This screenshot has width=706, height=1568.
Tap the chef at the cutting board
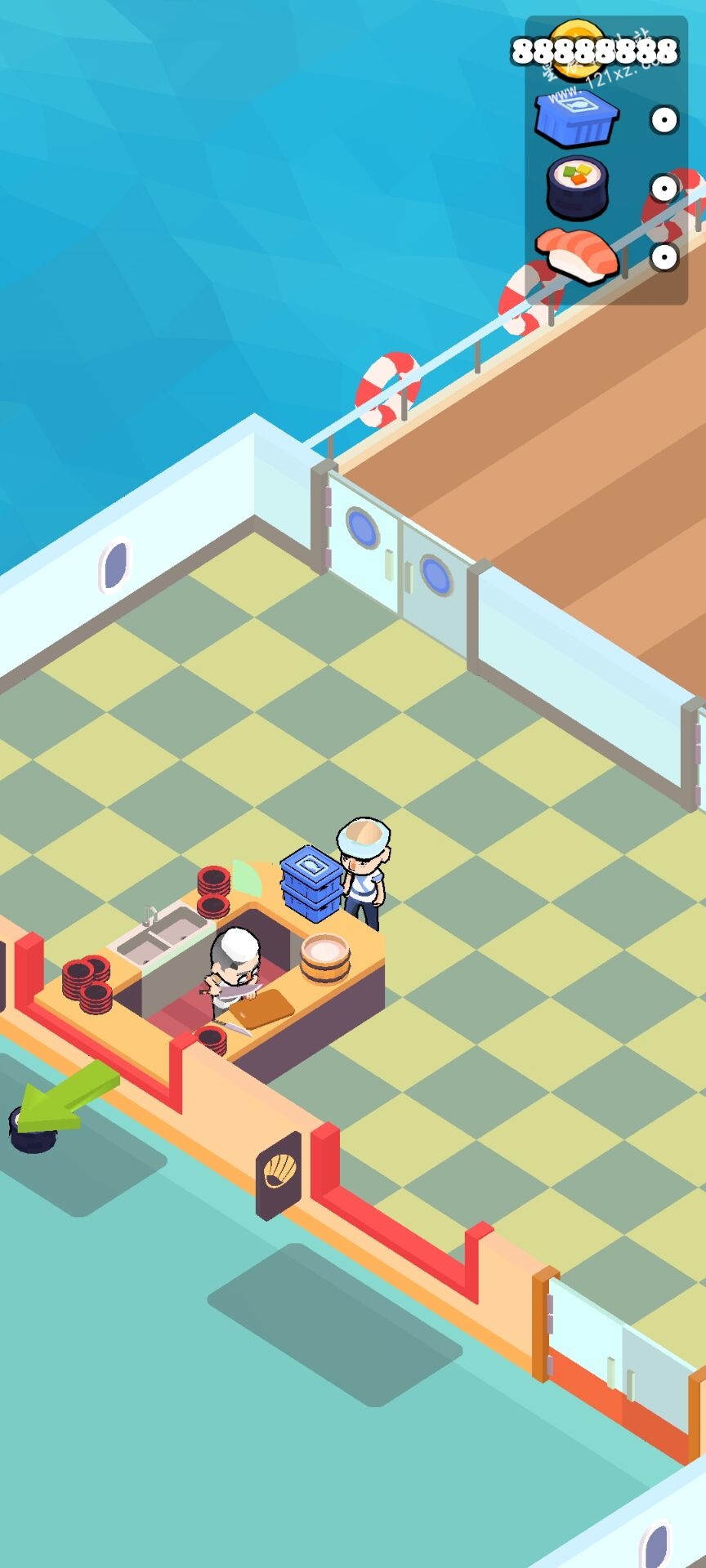click(x=236, y=970)
